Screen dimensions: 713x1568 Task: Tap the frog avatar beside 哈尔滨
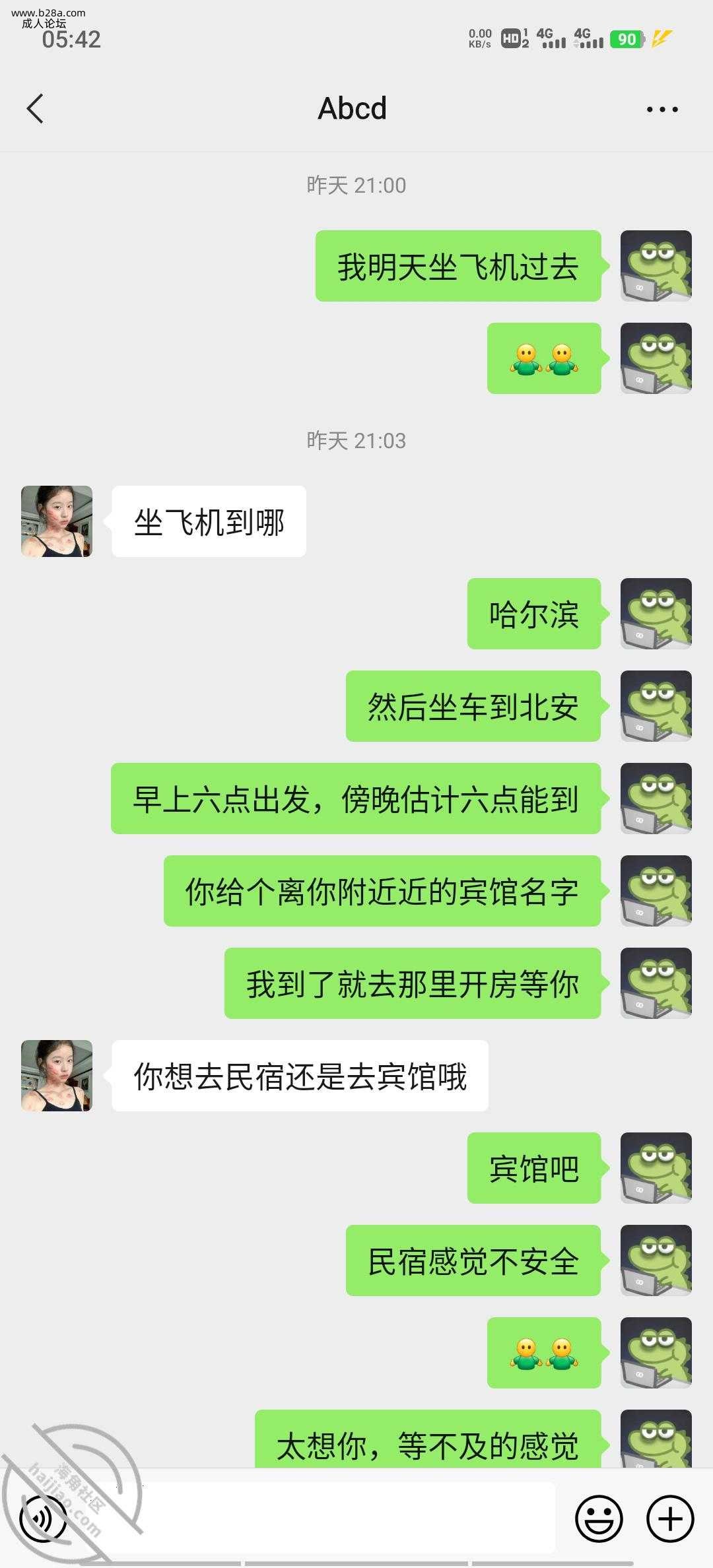click(x=656, y=614)
